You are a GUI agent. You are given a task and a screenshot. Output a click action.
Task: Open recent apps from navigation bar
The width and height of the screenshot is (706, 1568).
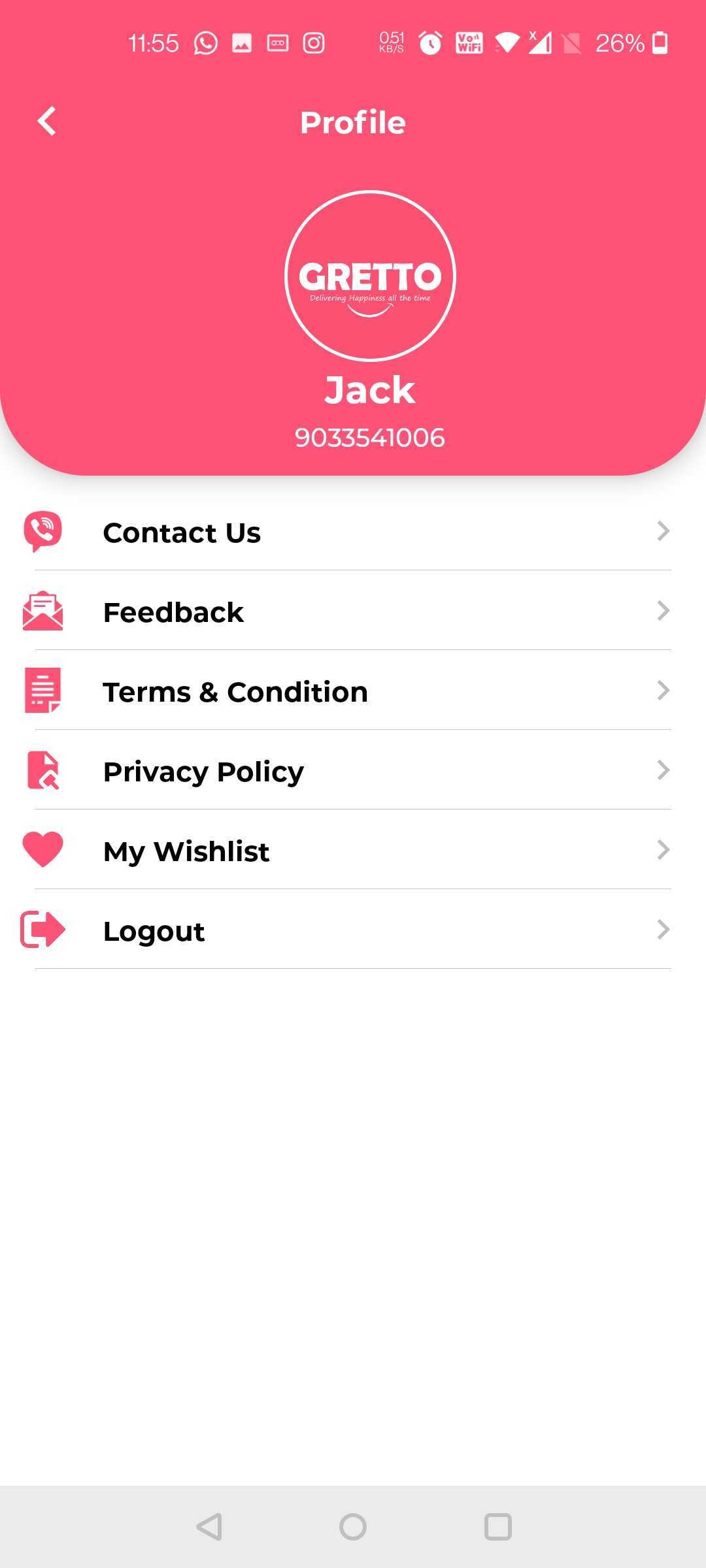point(497,1527)
